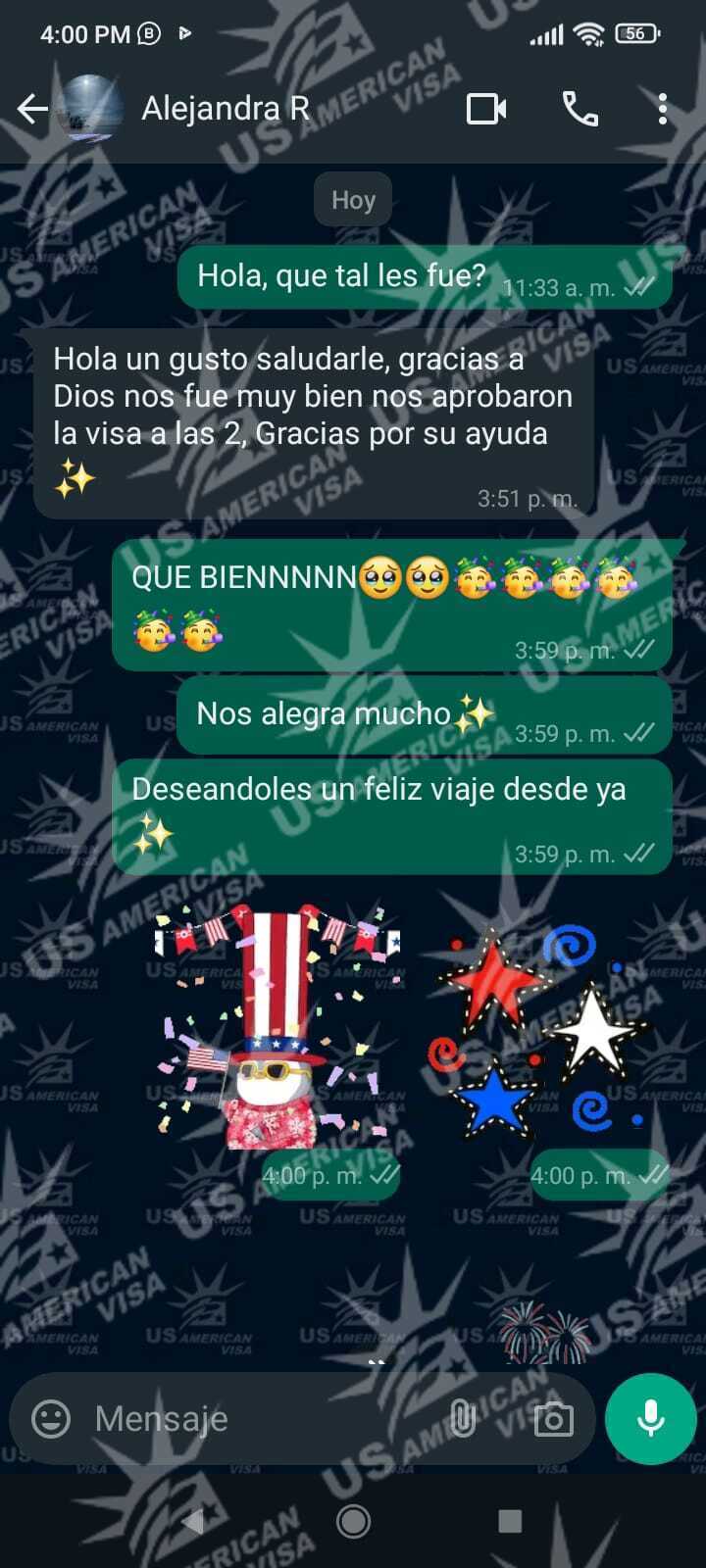Open recent apps from navigation bar
This screenshot has height=1568, width=706.
point(510,1521)
